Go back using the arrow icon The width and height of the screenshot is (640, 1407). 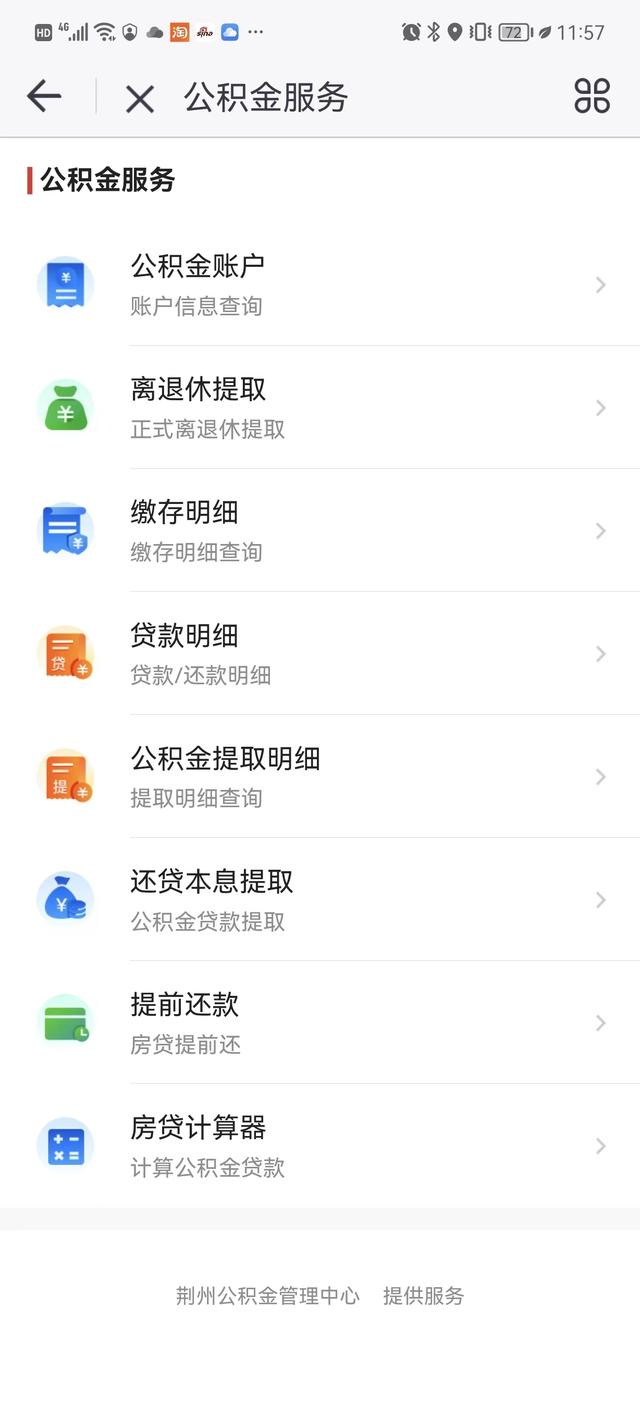tap(44, 97)
